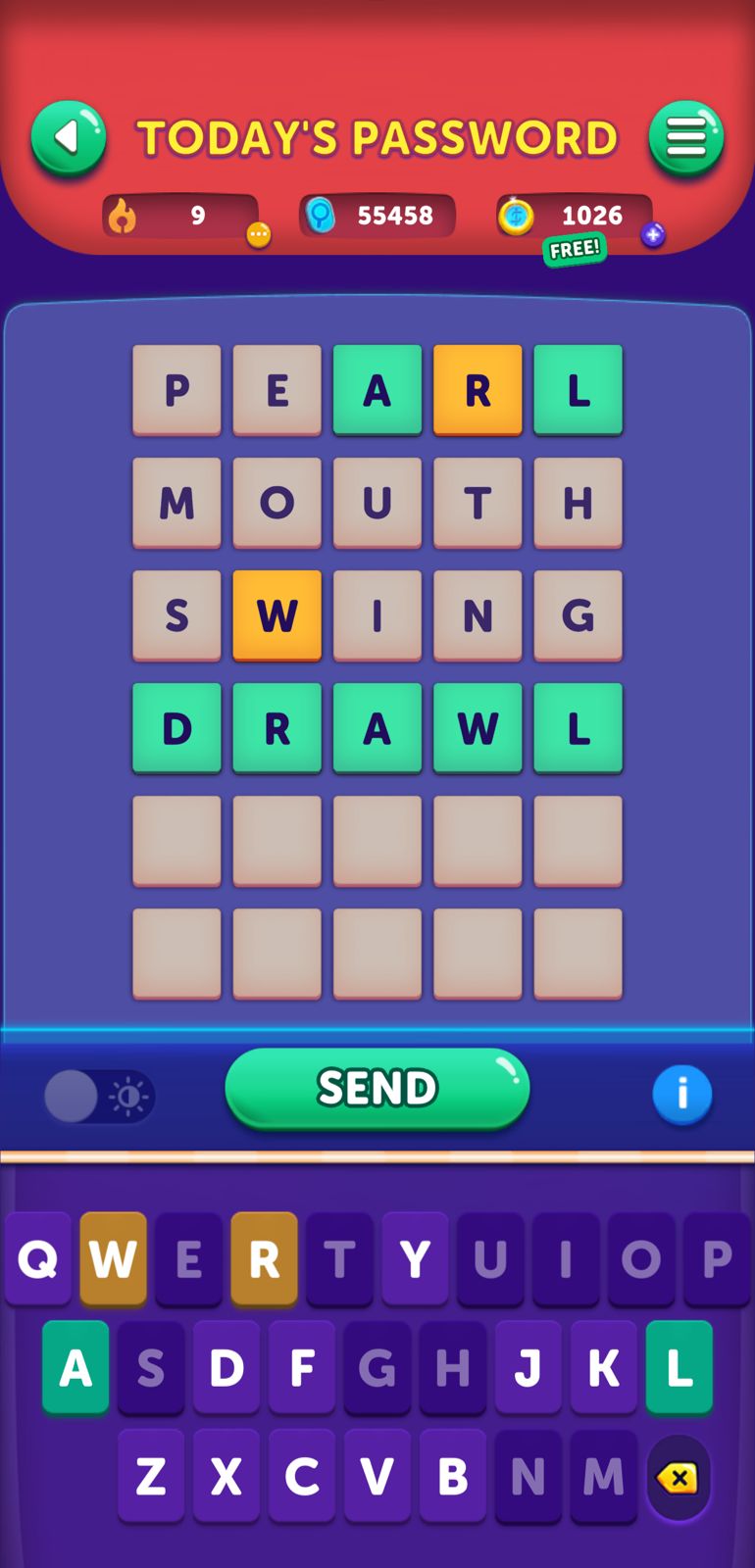Image resolution: width=755 pixels, height=1568 pixels.
Task: Hit the F key on the keyboard
Action: pos(302,1367)
